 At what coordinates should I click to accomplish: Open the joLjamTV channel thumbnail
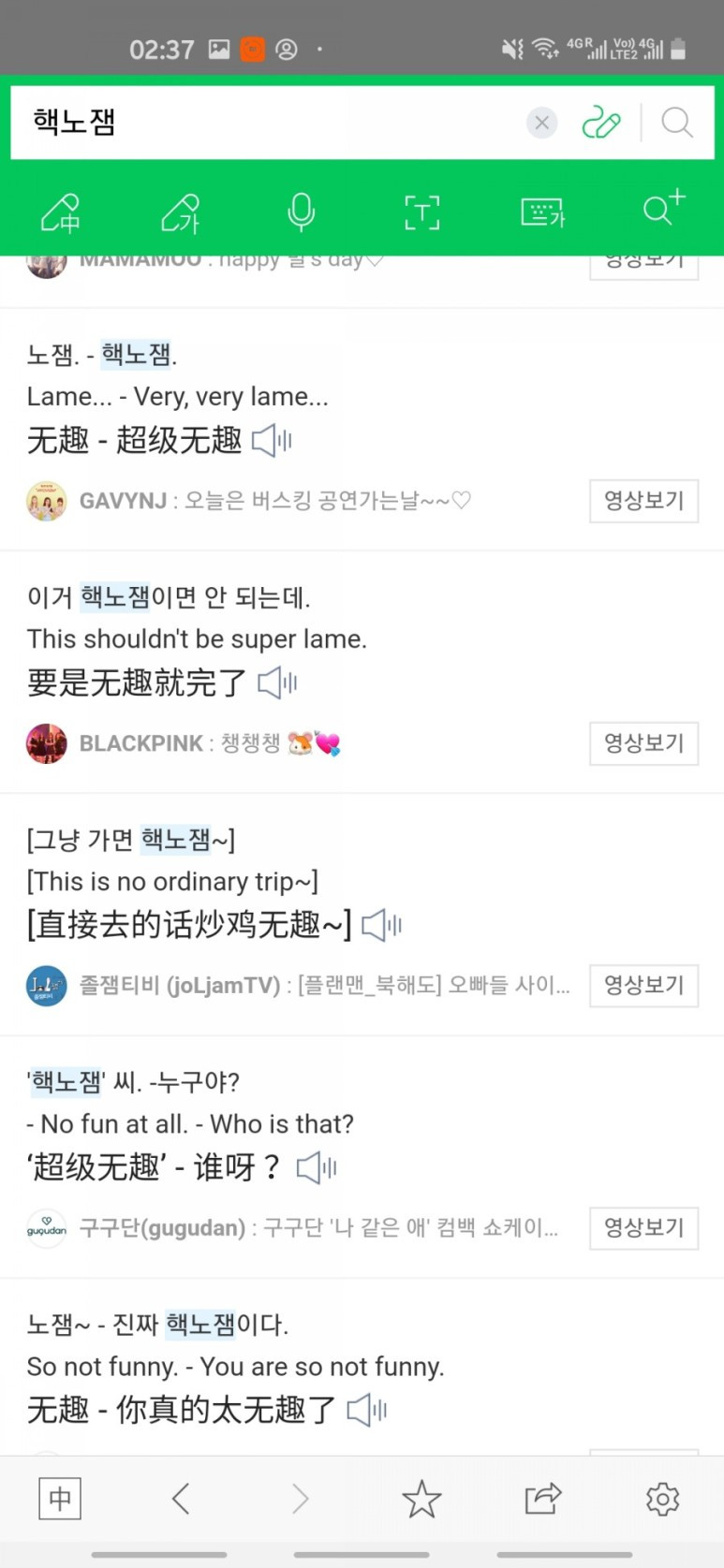point(47,985)
